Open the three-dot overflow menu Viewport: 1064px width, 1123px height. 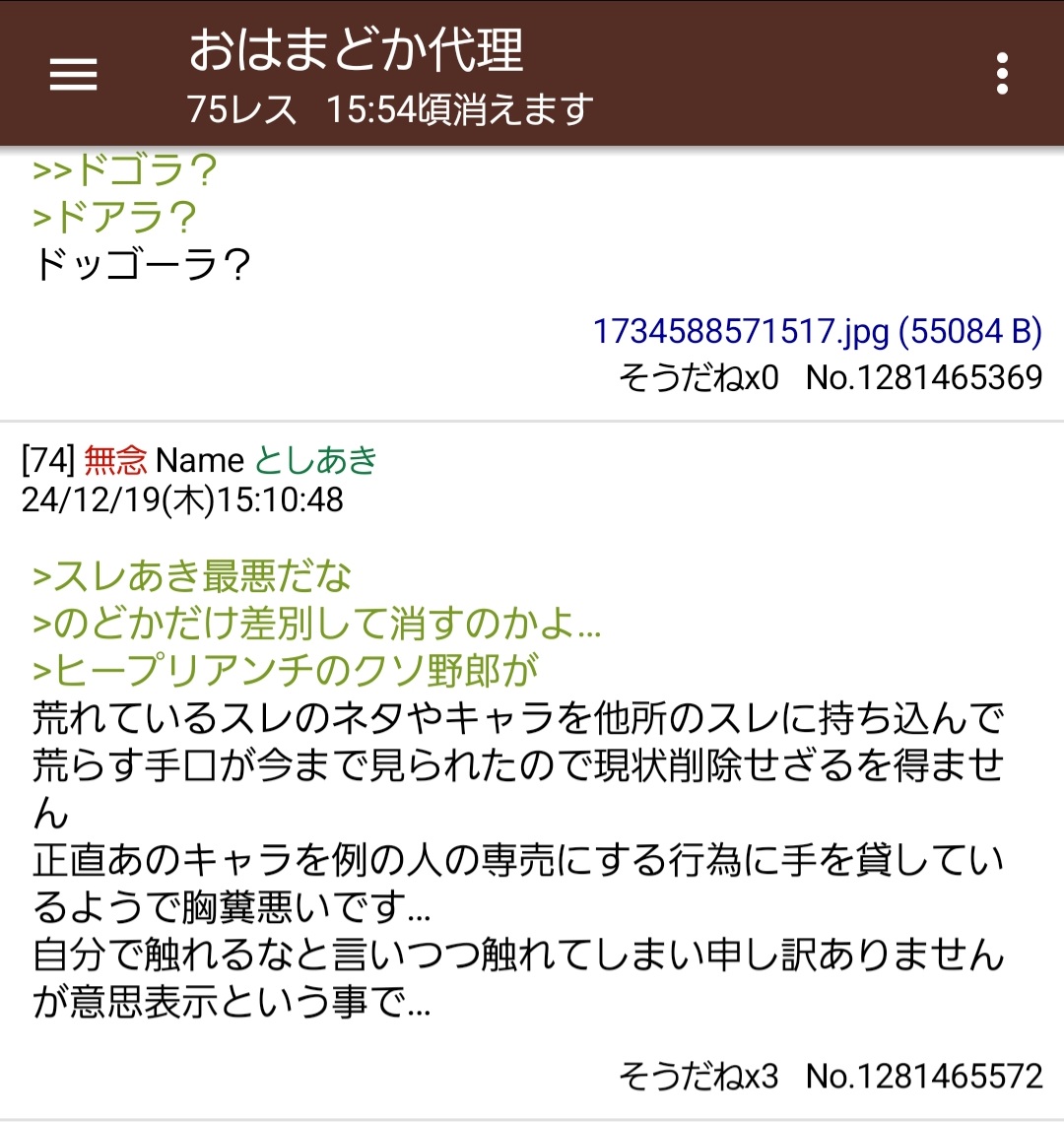(x=1002, y=74)
